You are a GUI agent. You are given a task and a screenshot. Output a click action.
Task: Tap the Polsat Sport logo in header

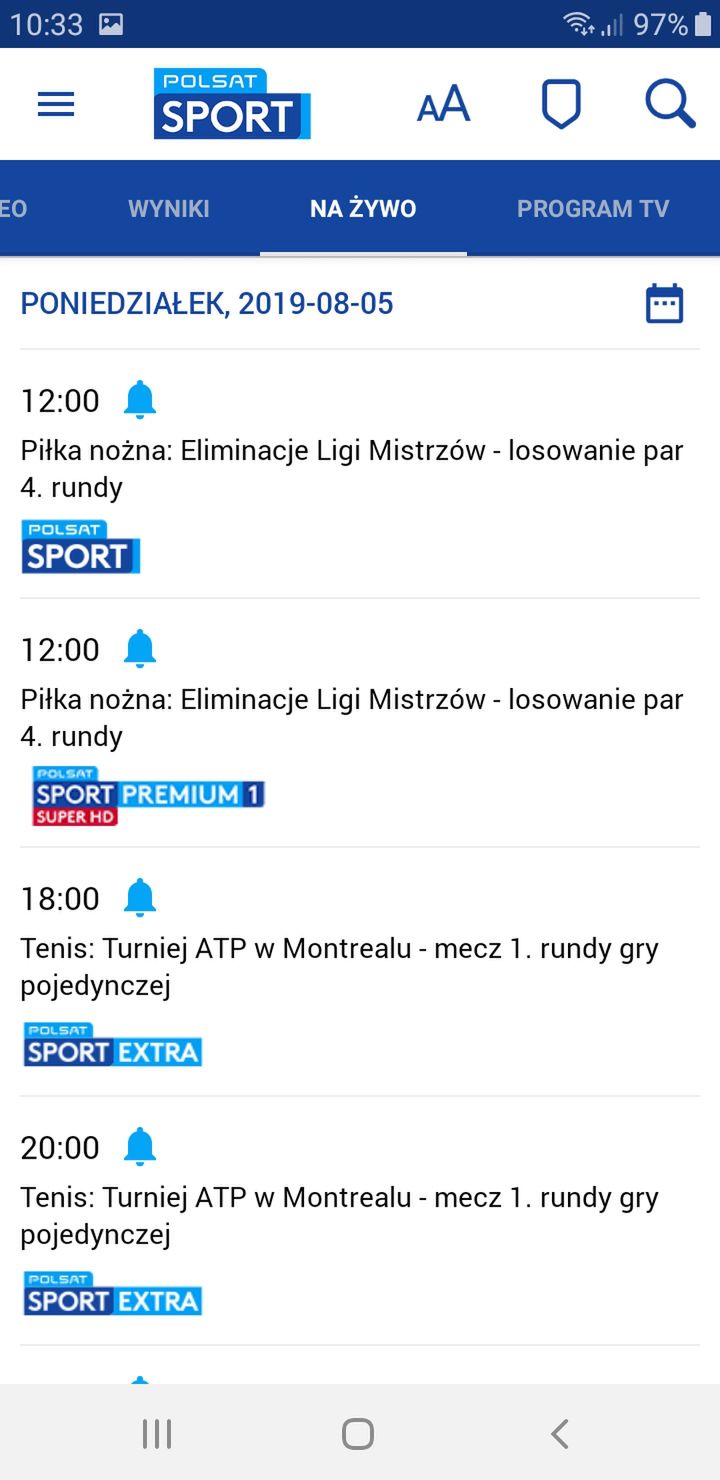coord(232,104)
